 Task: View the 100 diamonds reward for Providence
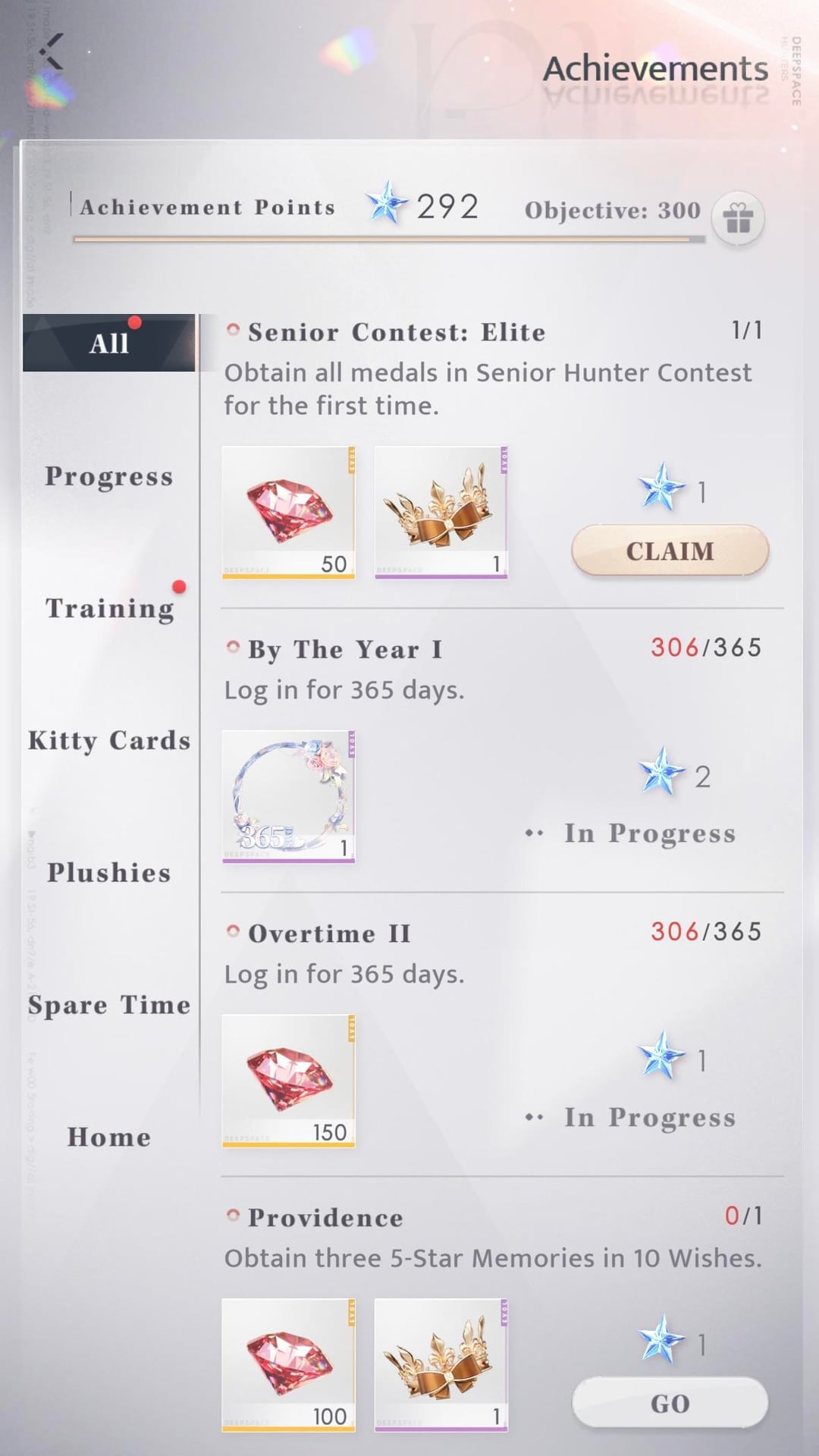pos(288,1364)
